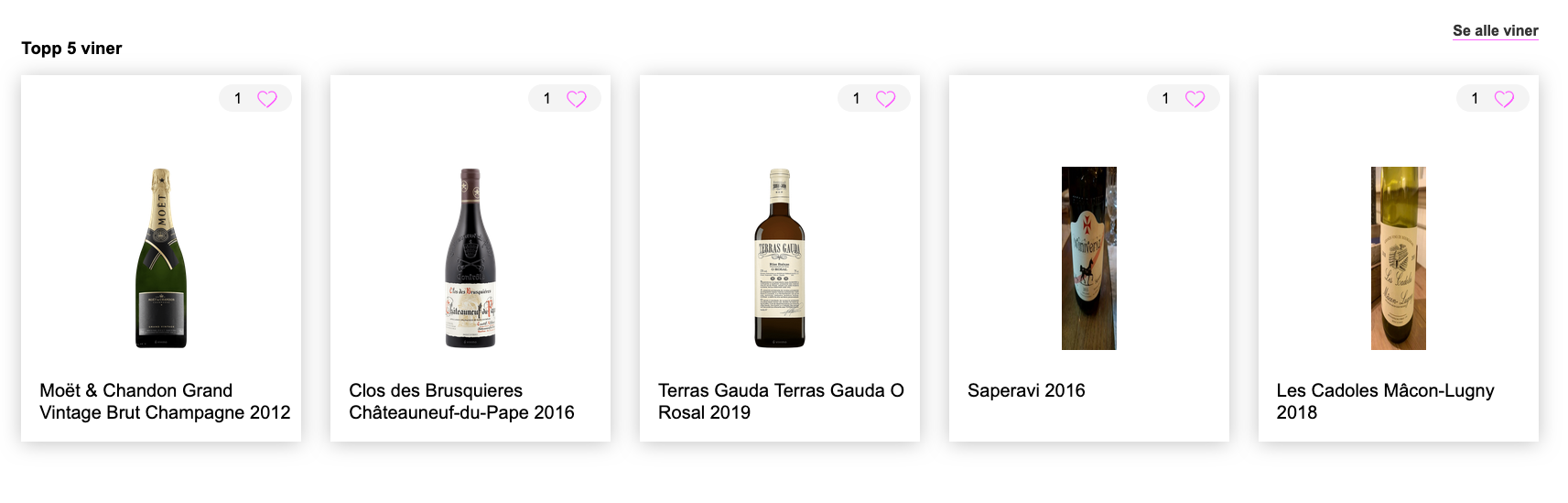Tap the heart on Saperavi 2016
This screenshot has height=503, width=1568.
[1195, 99]
